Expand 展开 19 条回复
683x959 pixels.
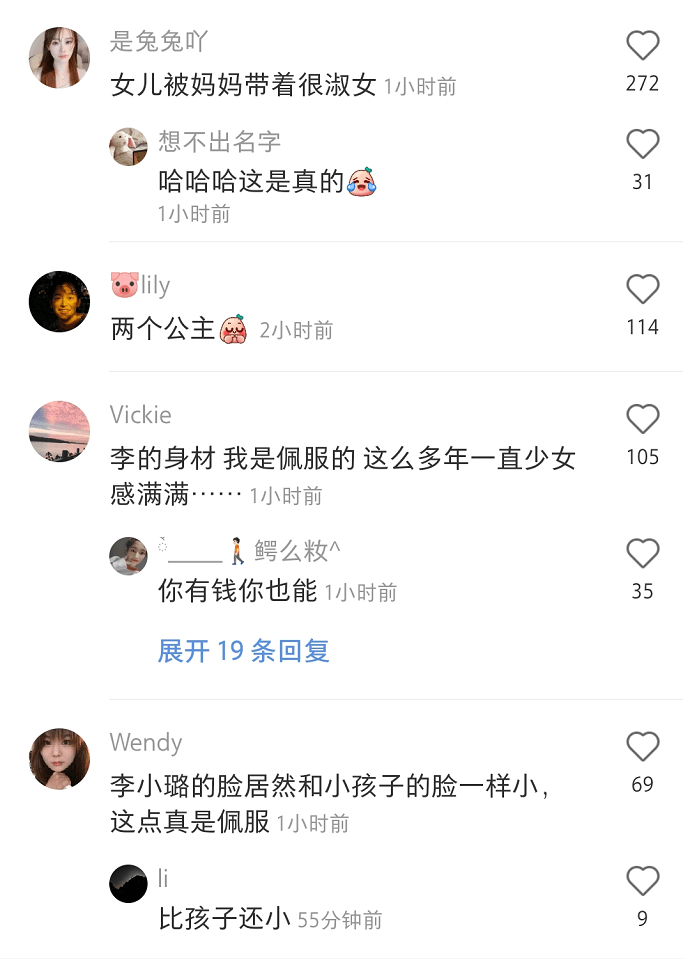click(243, 651)
